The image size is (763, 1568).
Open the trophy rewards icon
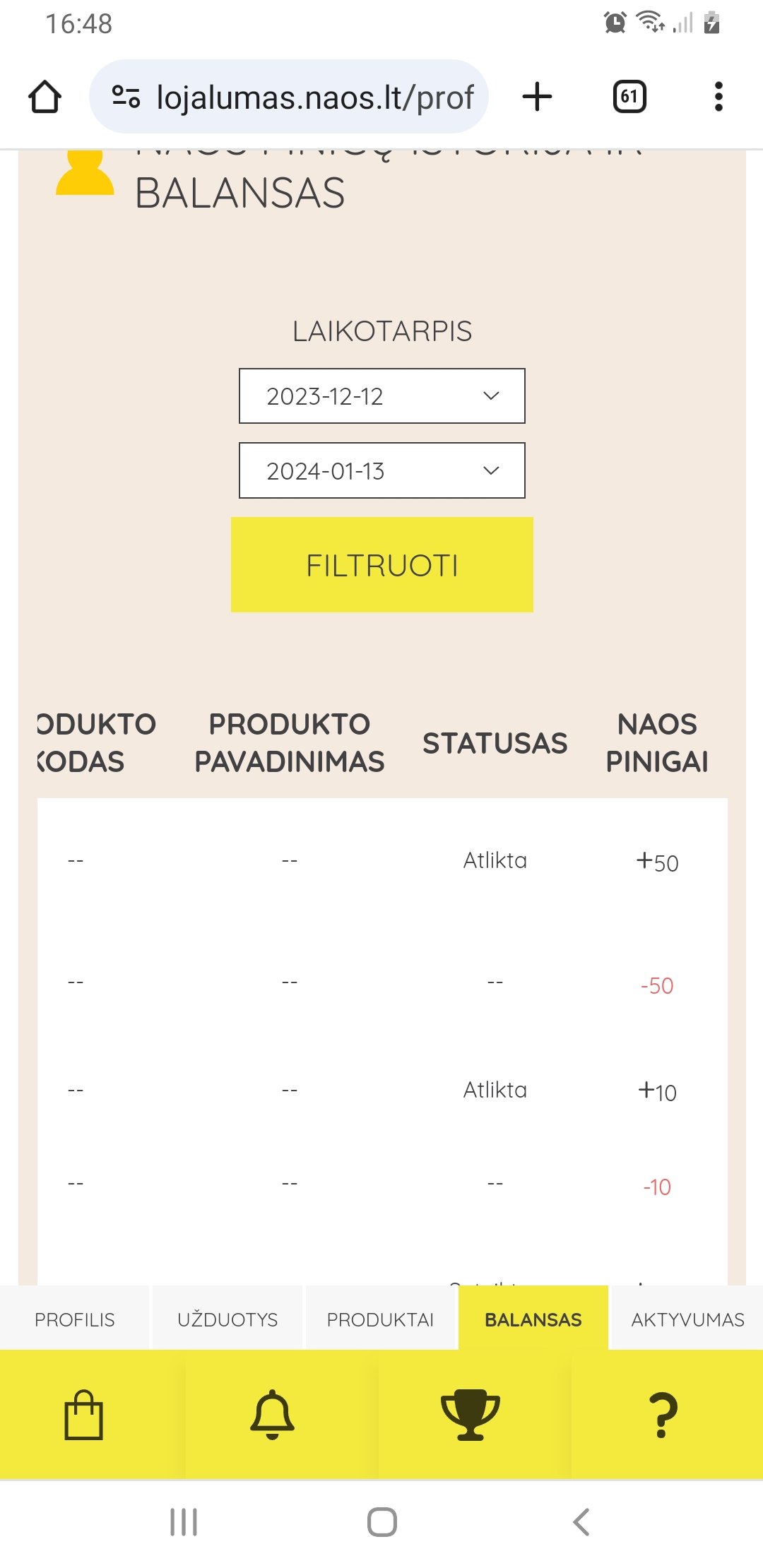pos(470,1415)
